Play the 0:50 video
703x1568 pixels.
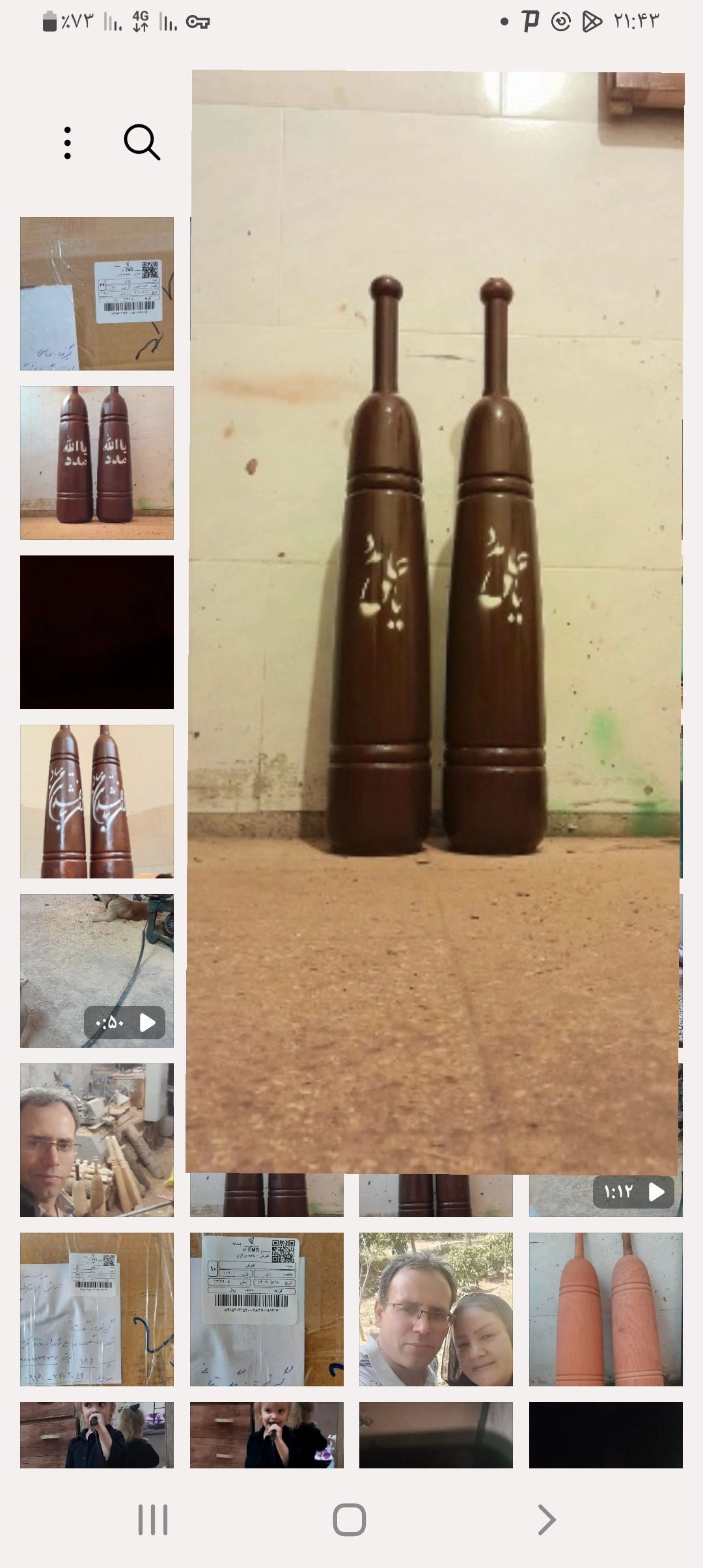pos(97,970)
